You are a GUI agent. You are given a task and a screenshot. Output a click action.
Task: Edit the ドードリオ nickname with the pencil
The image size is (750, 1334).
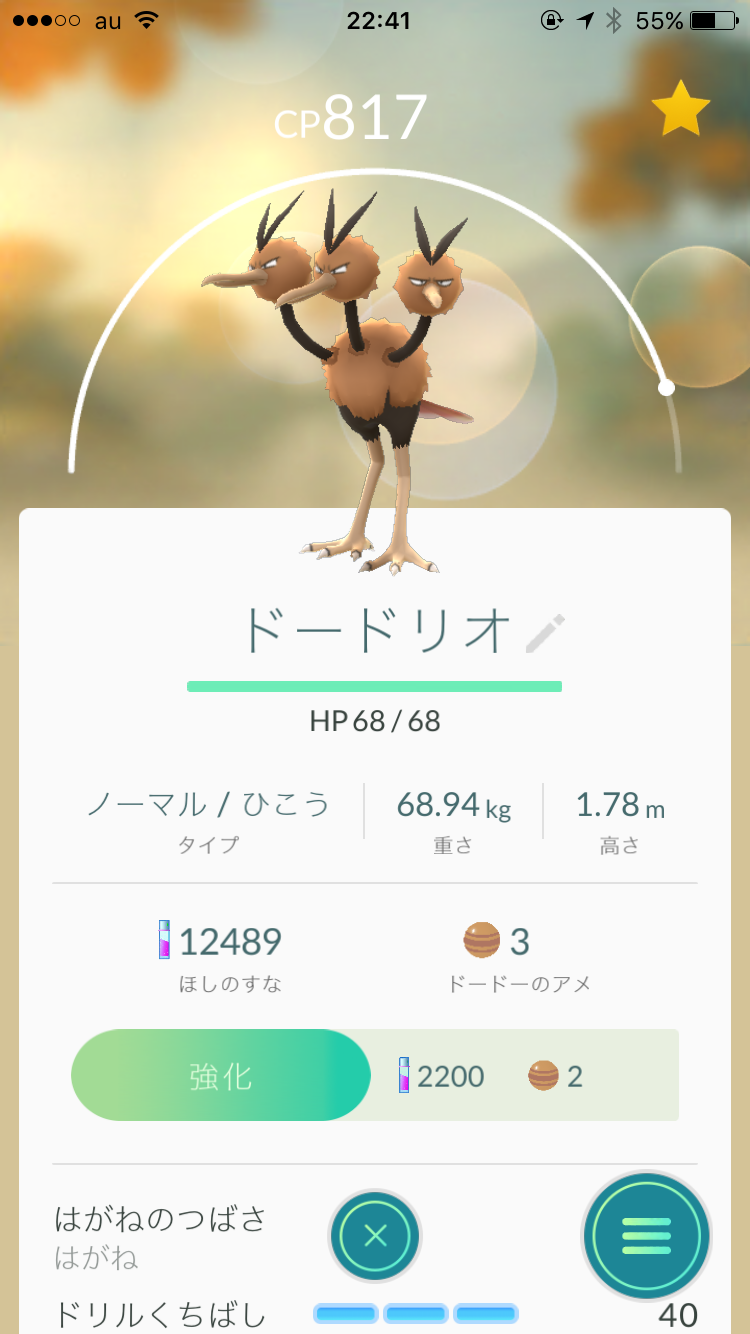(x=545, y=633)
